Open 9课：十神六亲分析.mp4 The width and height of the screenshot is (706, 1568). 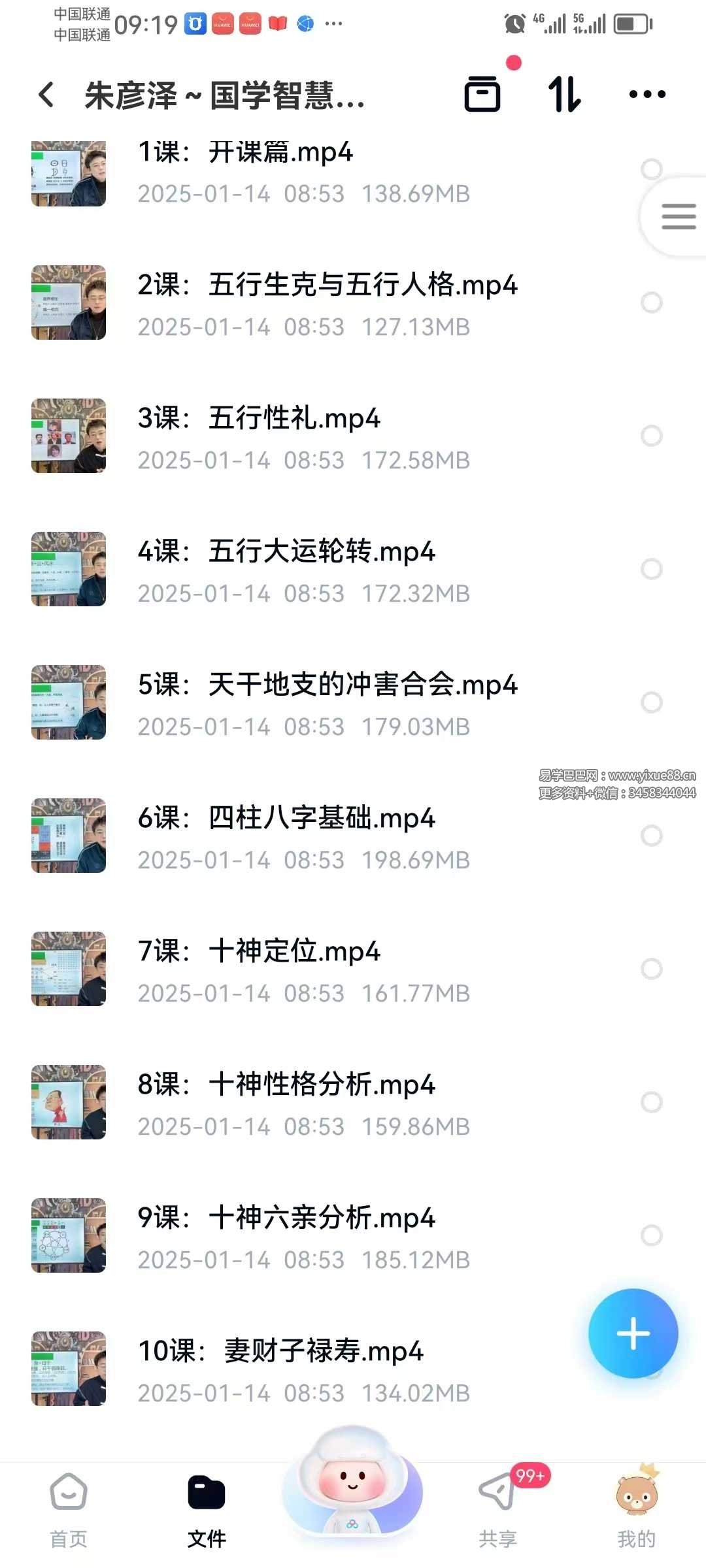(353, 1237)
